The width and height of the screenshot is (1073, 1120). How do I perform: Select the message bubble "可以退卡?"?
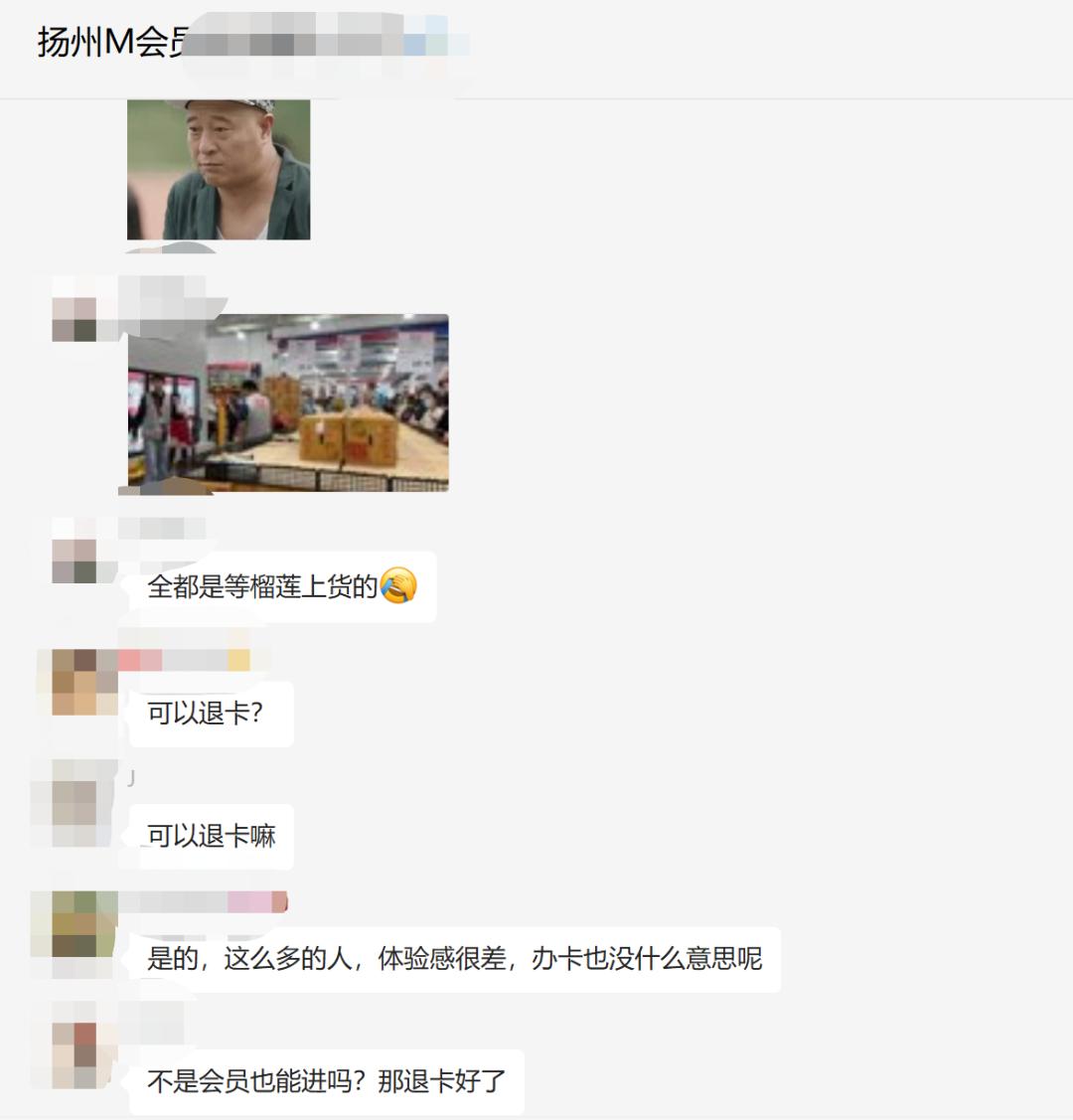pyautogui.click(x=209, y=714)
